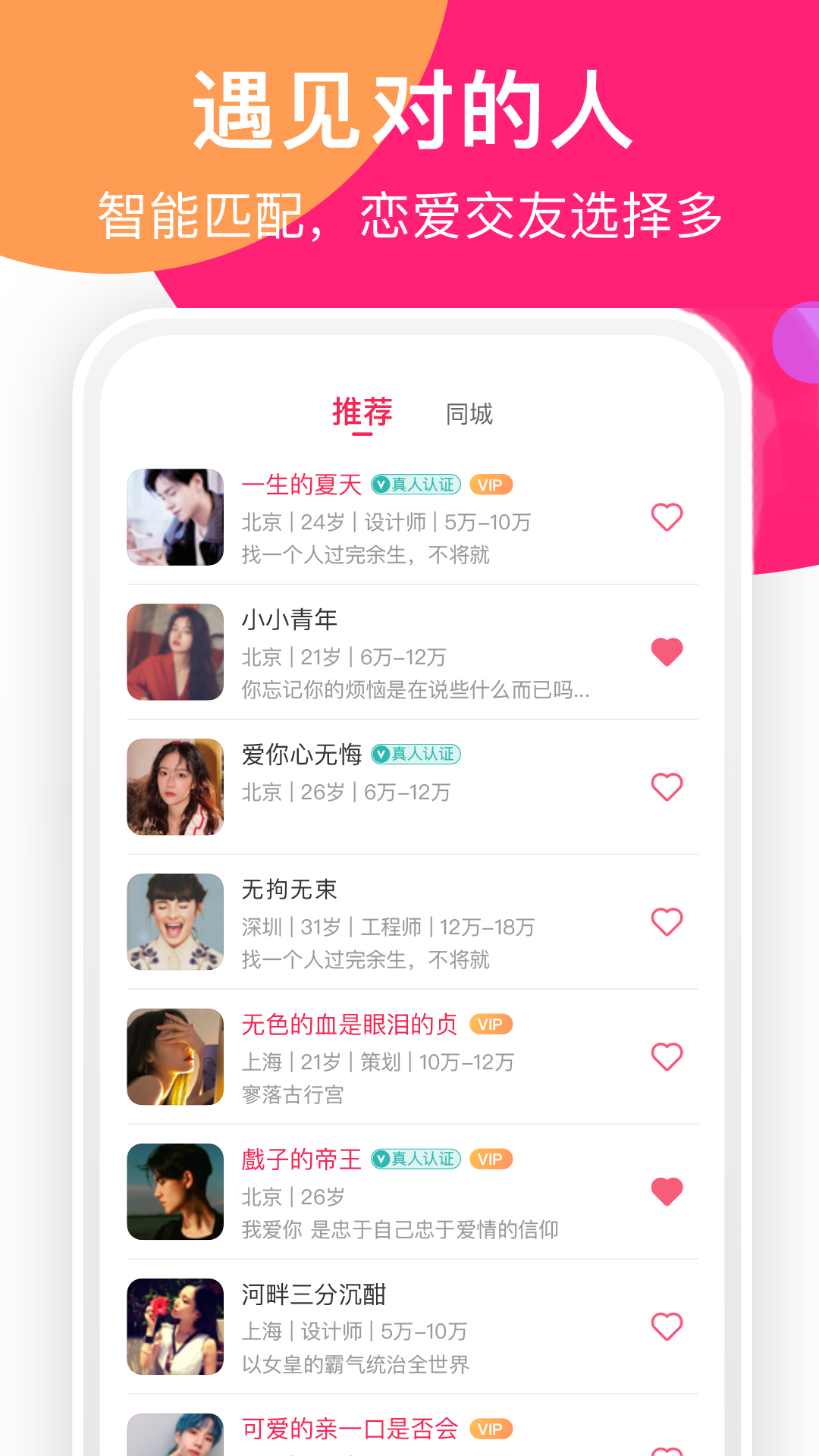Open the profile of 无色的血是眼泪的贞

(349, 1024)
